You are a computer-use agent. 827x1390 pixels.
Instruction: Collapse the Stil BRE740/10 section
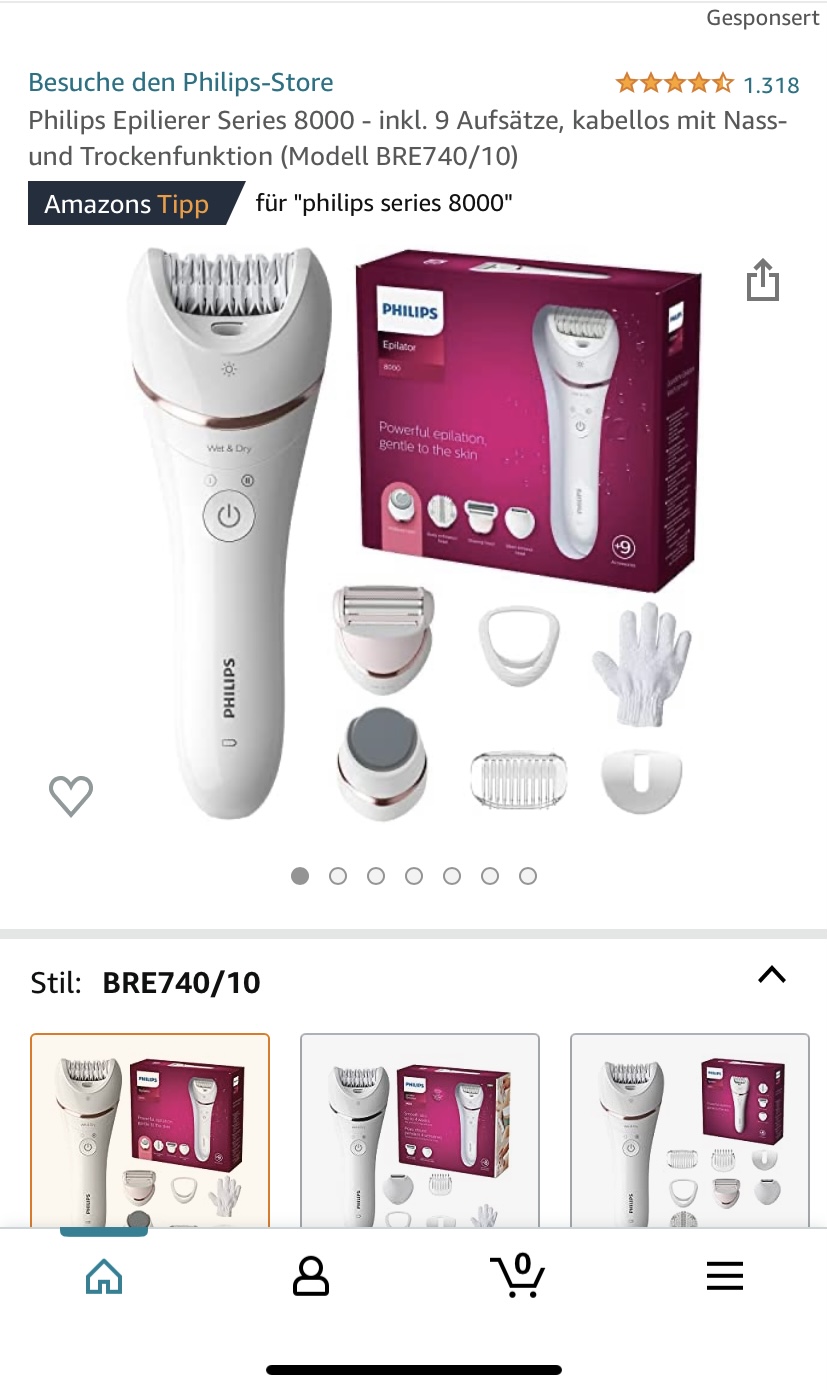771,975
